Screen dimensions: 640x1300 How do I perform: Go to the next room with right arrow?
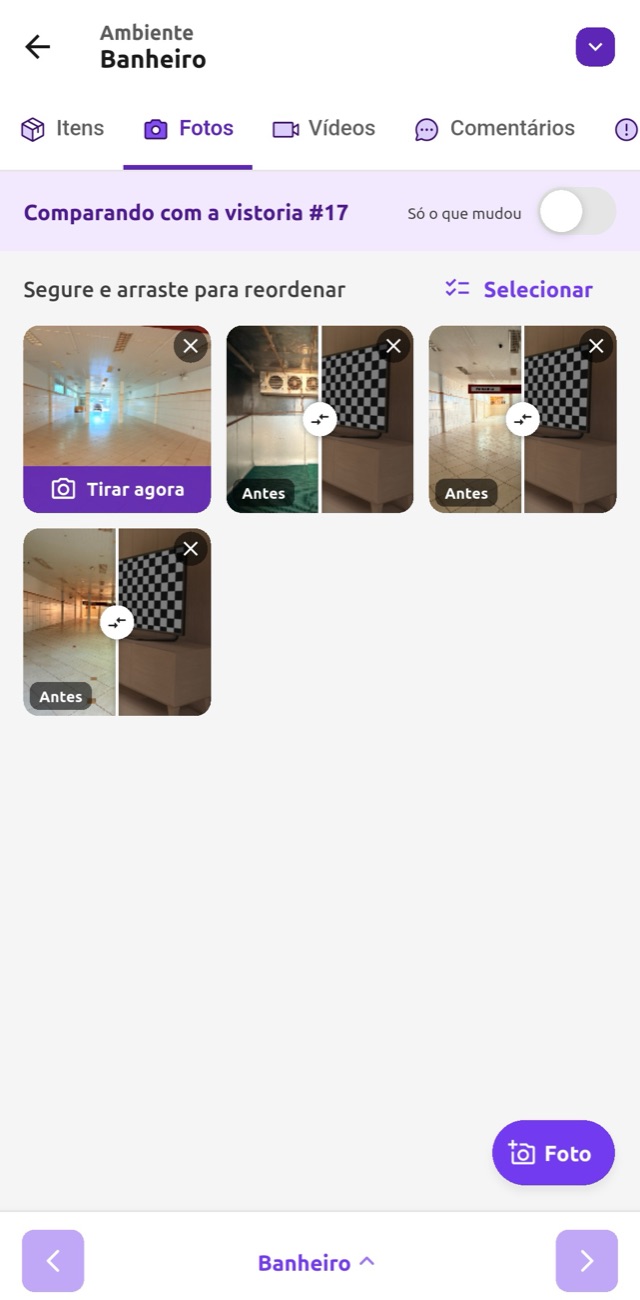click(587, 1261)
